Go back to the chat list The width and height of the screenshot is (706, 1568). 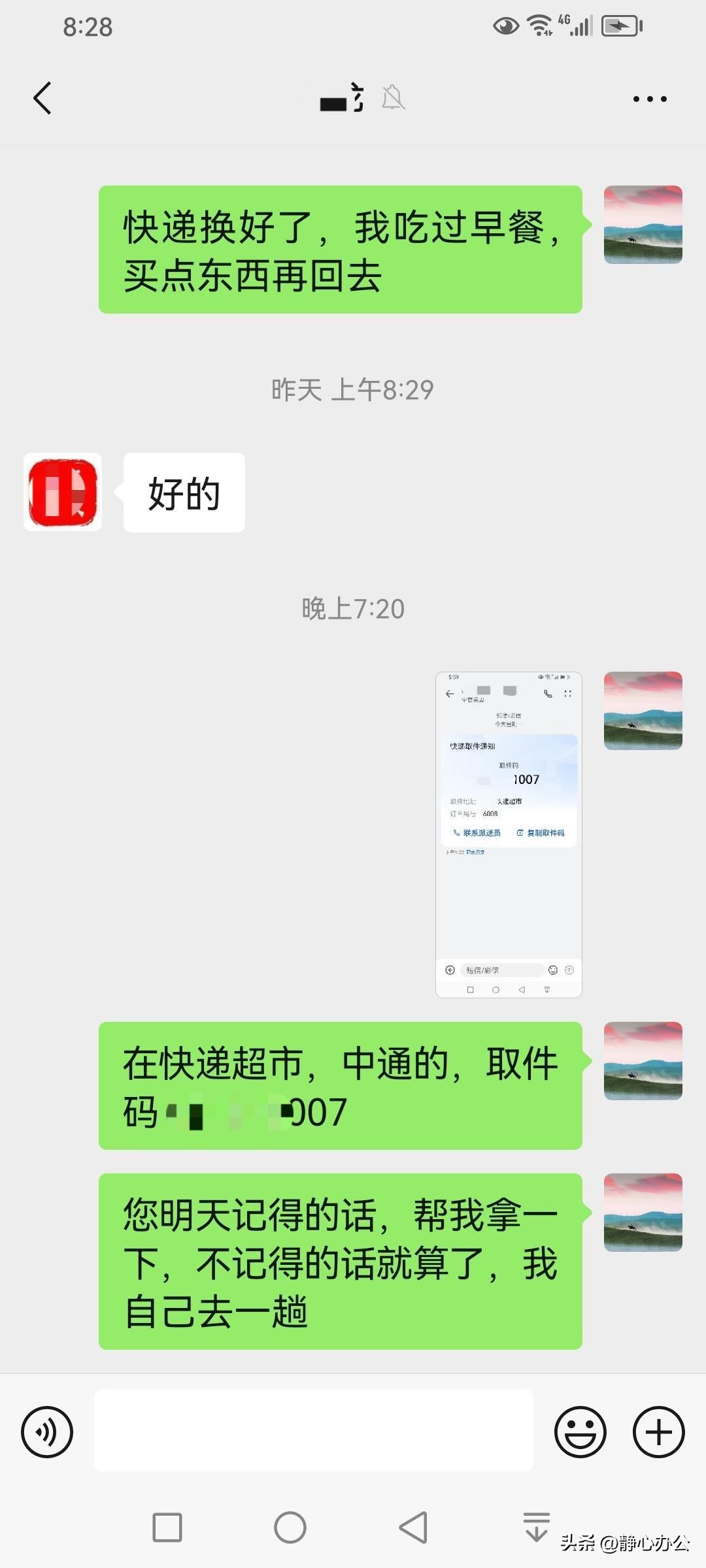[x=43, y=99]
